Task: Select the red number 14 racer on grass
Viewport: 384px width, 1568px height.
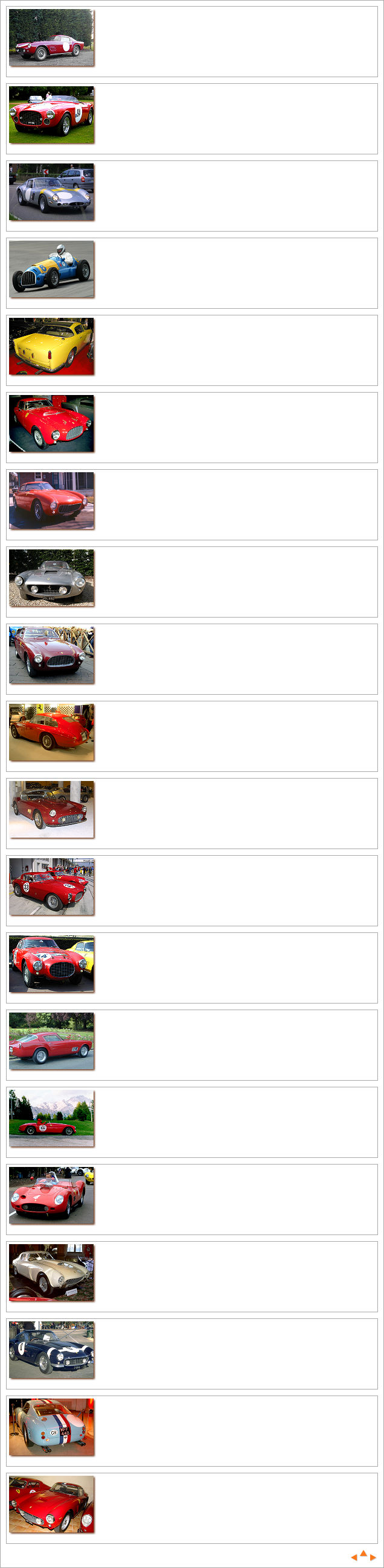Action: pyautogui.click(x=52, y=115)
